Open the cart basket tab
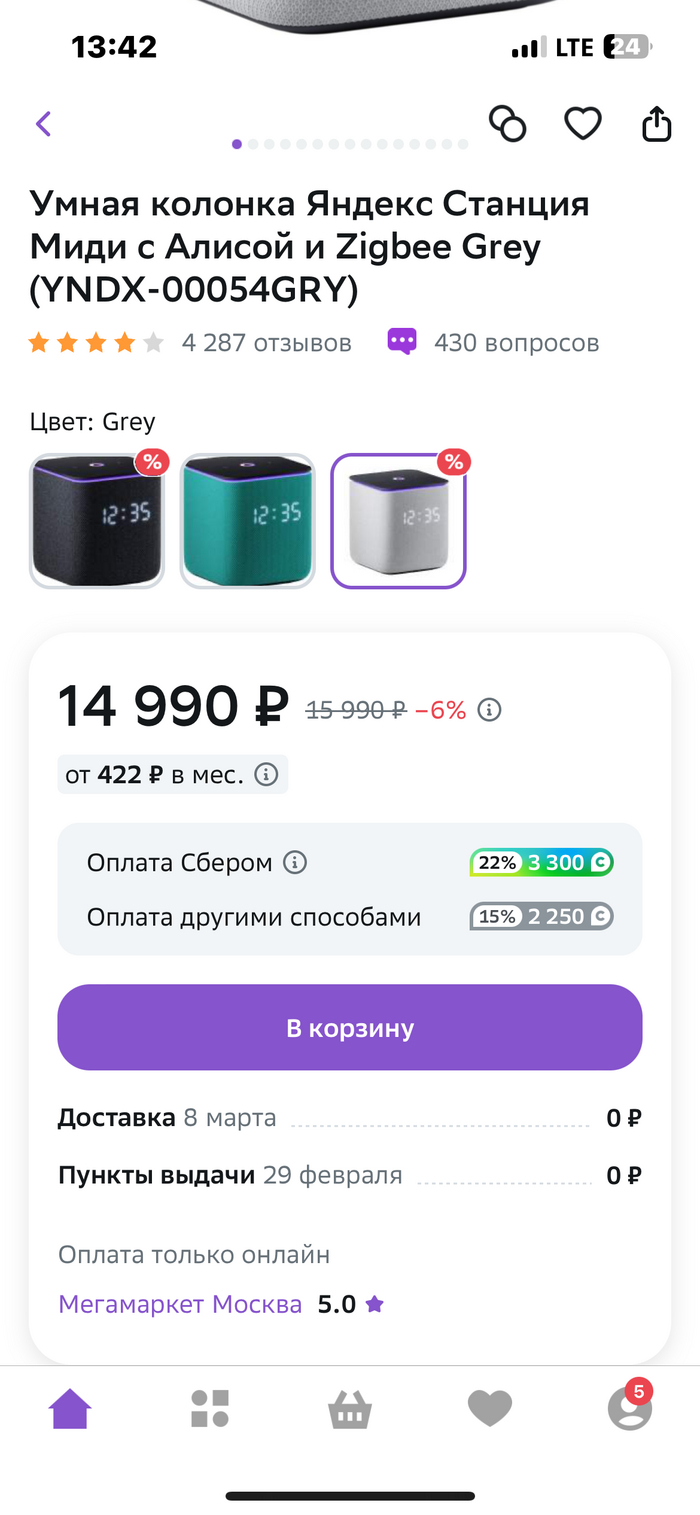Viewport: 700px width, 1515px height. 350,1411
